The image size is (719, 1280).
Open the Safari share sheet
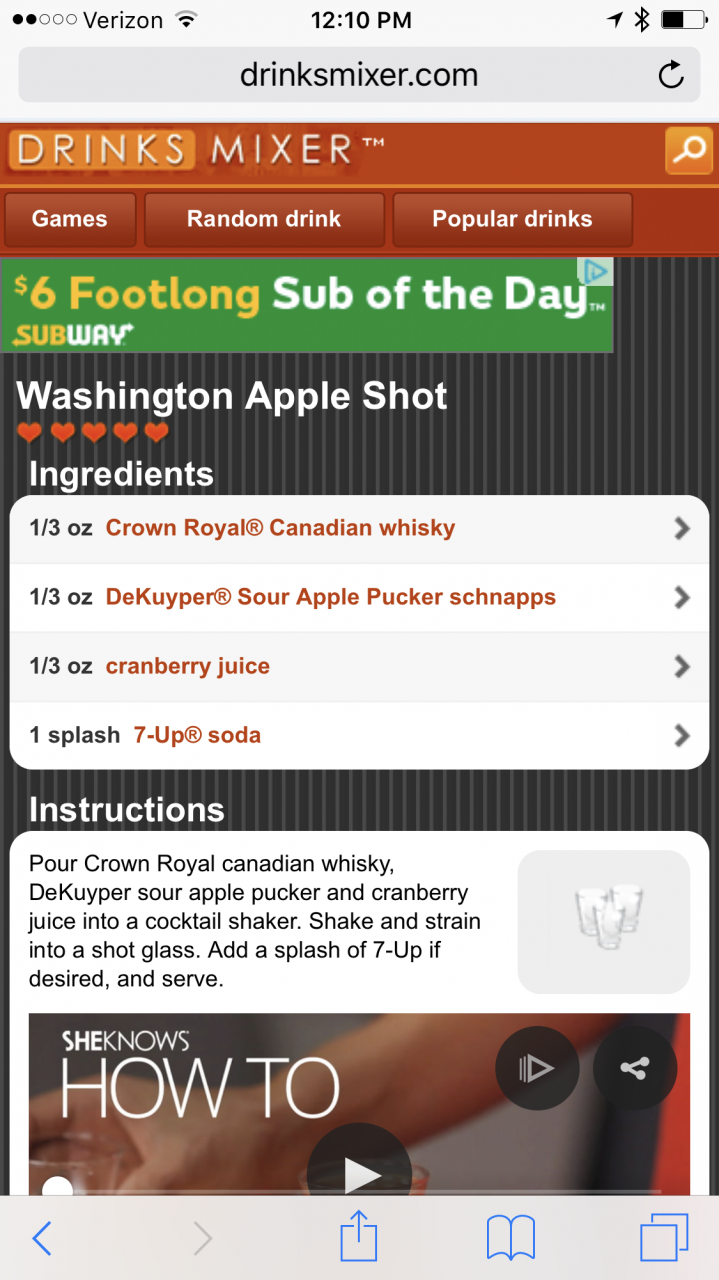coord(359,1239)
